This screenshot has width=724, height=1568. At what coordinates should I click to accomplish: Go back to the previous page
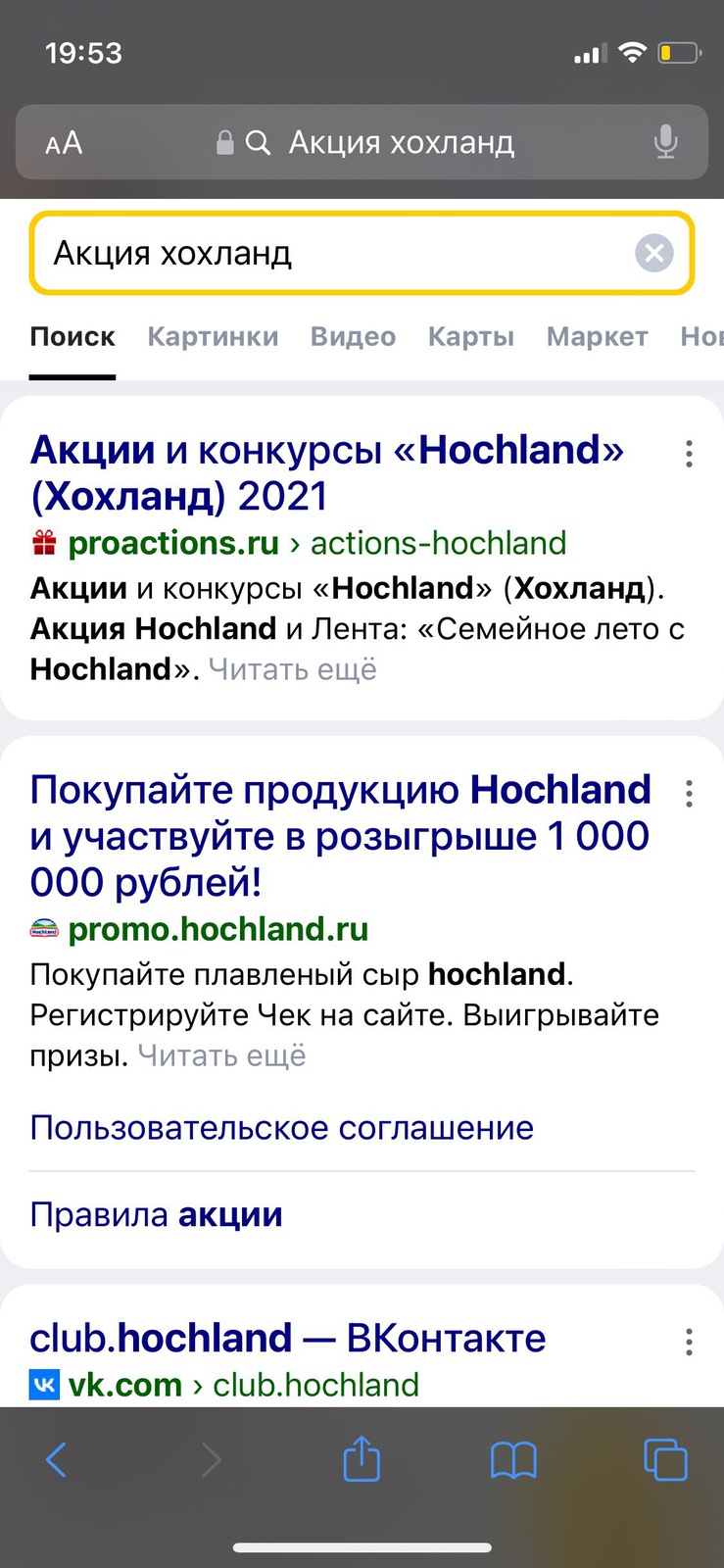point(57,1460)
